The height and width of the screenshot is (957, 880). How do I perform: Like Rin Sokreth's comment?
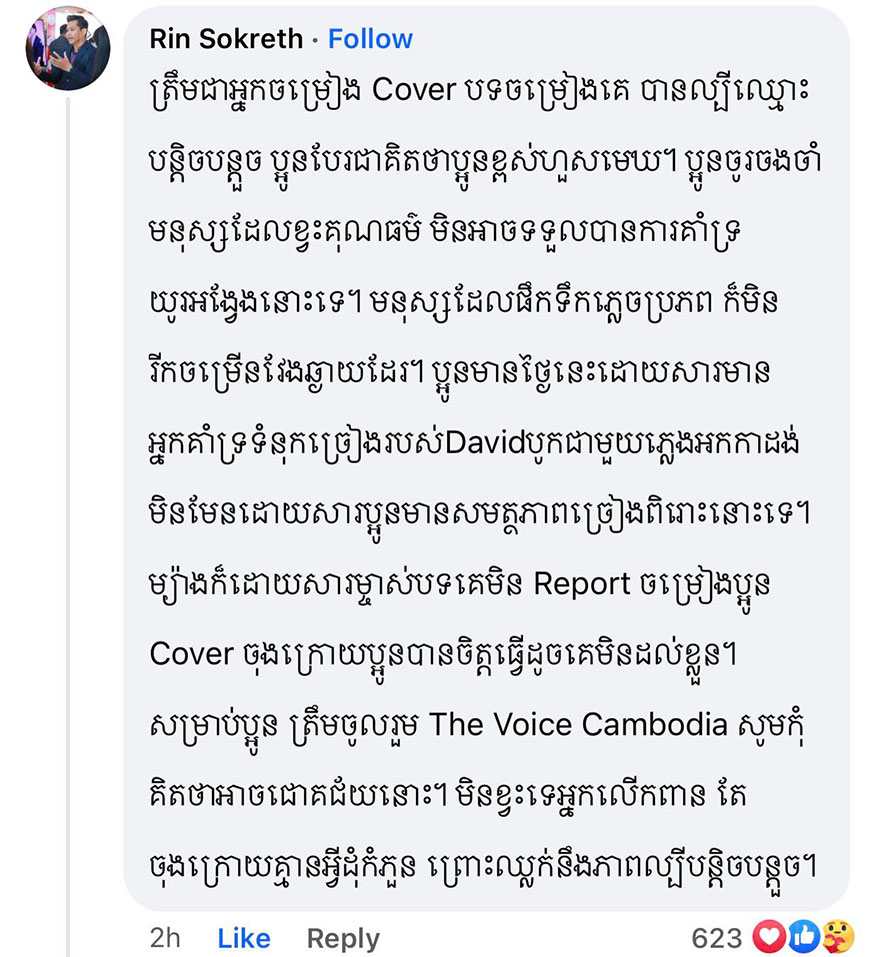point(244,938)
